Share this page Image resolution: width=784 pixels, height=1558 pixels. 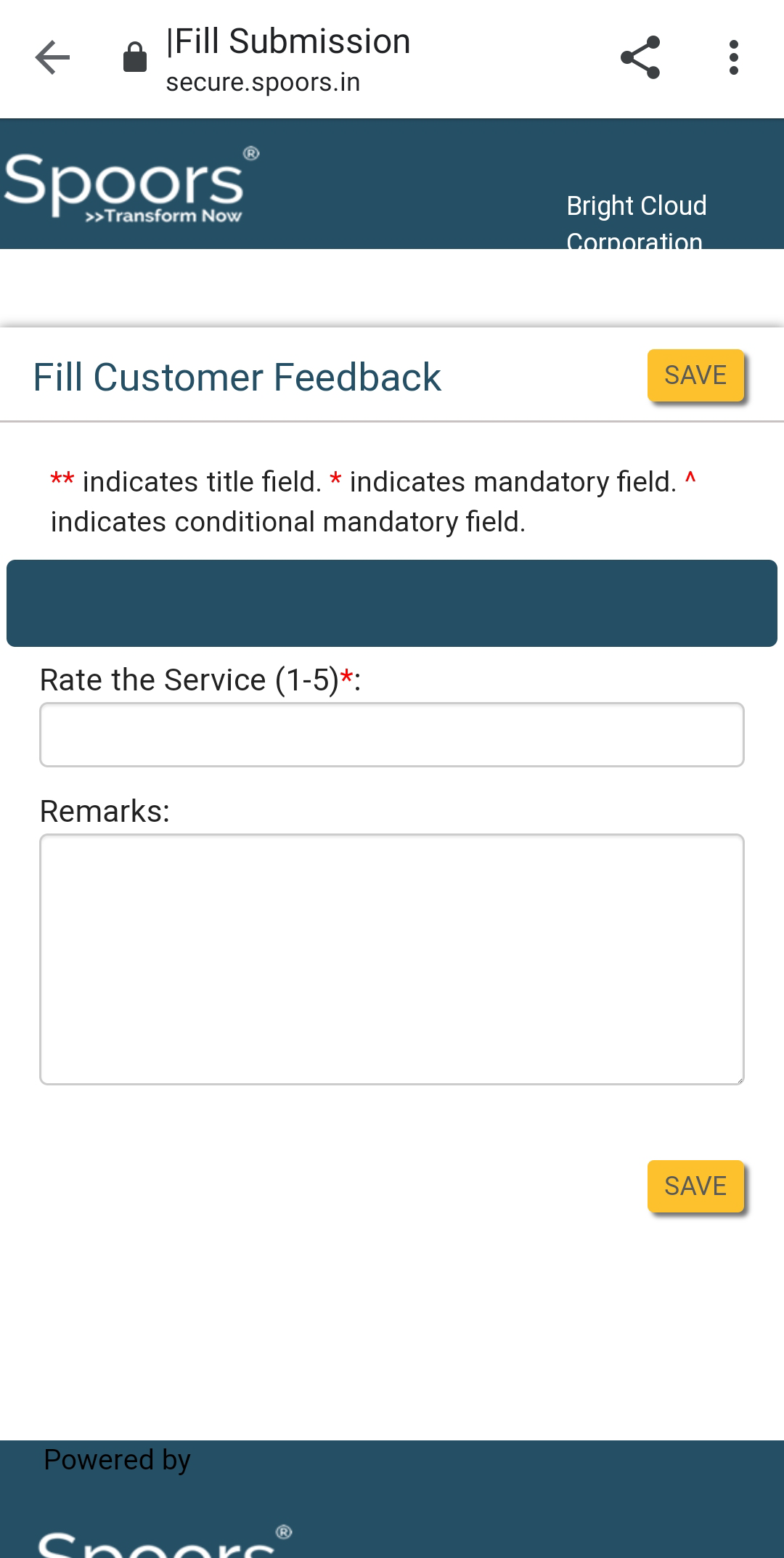tap(640, 57)
